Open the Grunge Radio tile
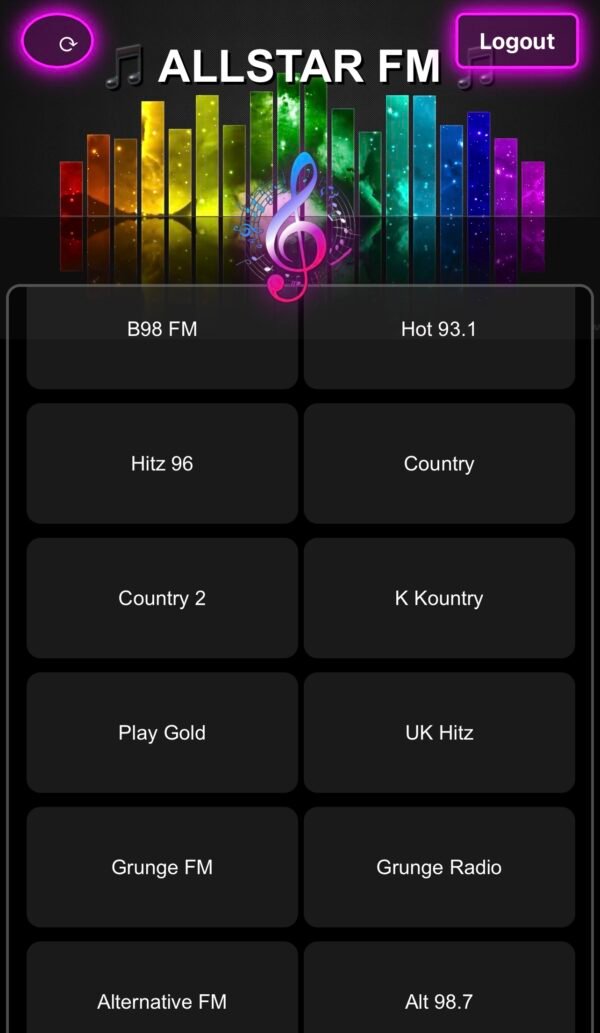 439,867
